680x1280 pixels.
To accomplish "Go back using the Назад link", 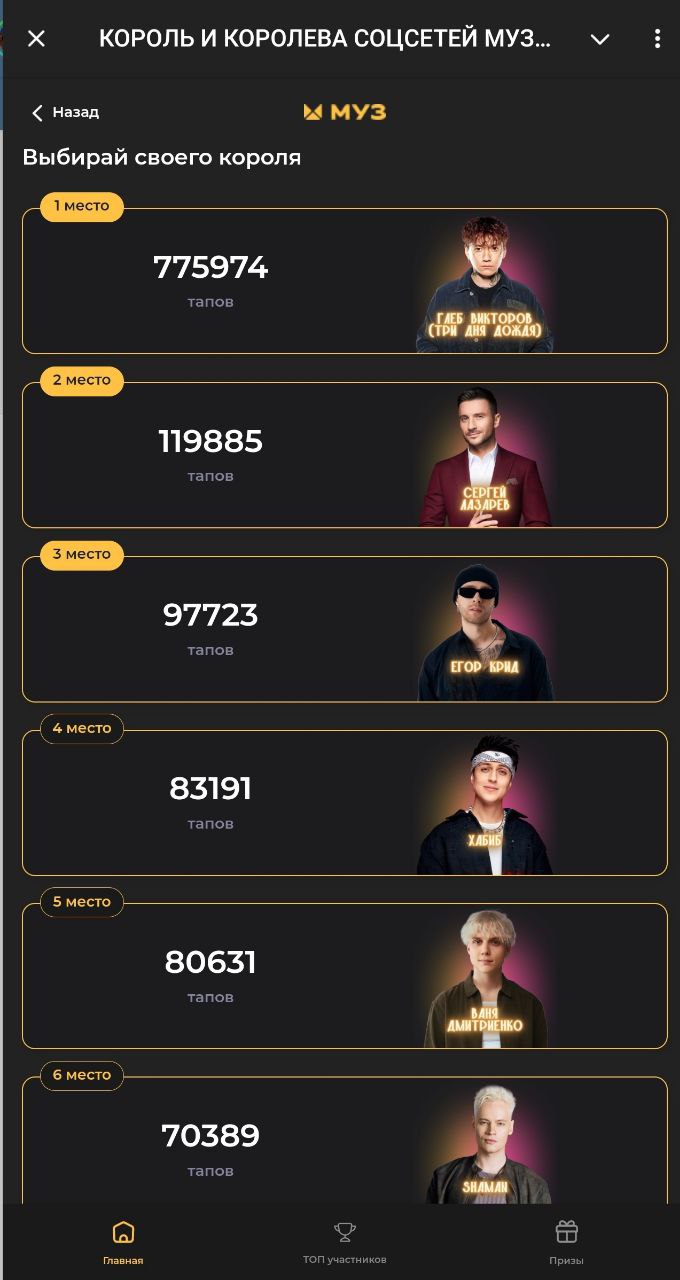I will pyautogui.click(x=65, y=112).
